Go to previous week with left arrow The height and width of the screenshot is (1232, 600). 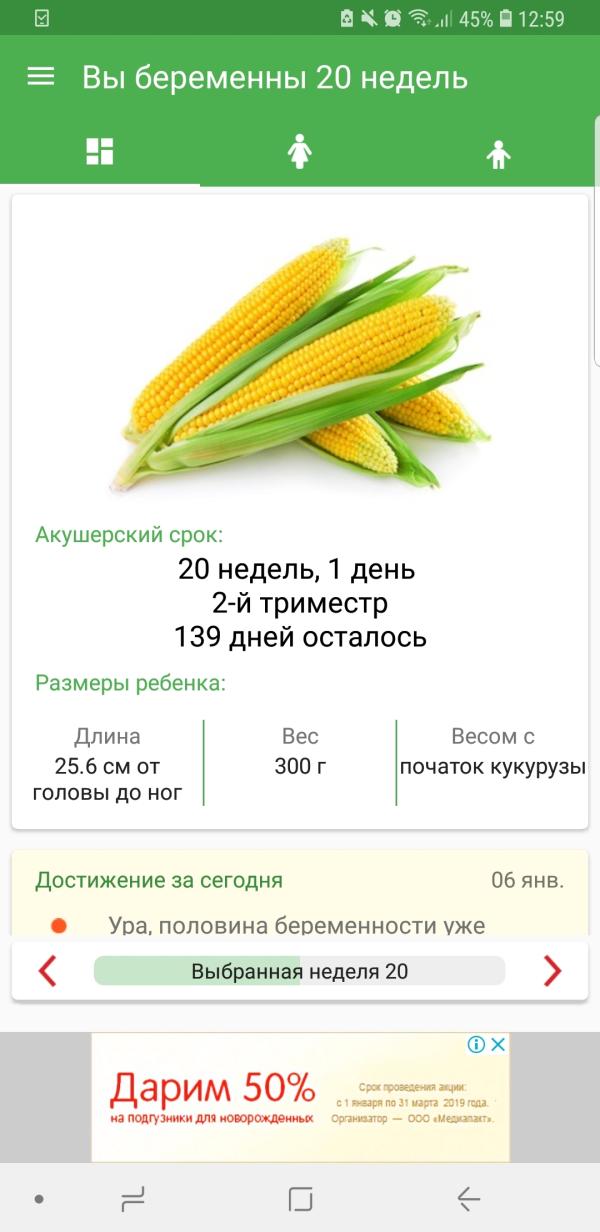pyautogui.click(x=47, y=970)
